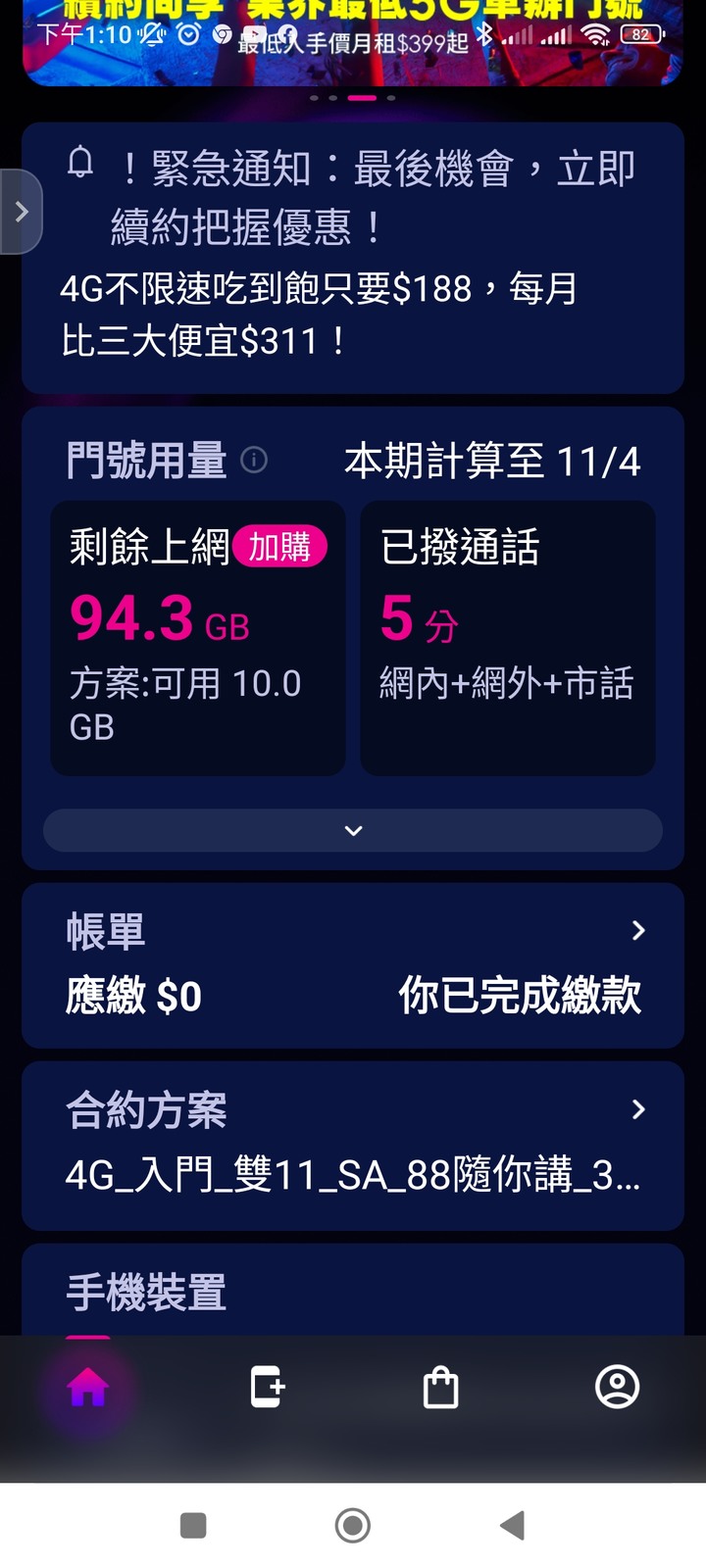Screen dimensions: 706x1568
Task: Switch to the home tab
Action: [x=88, y=1388]
